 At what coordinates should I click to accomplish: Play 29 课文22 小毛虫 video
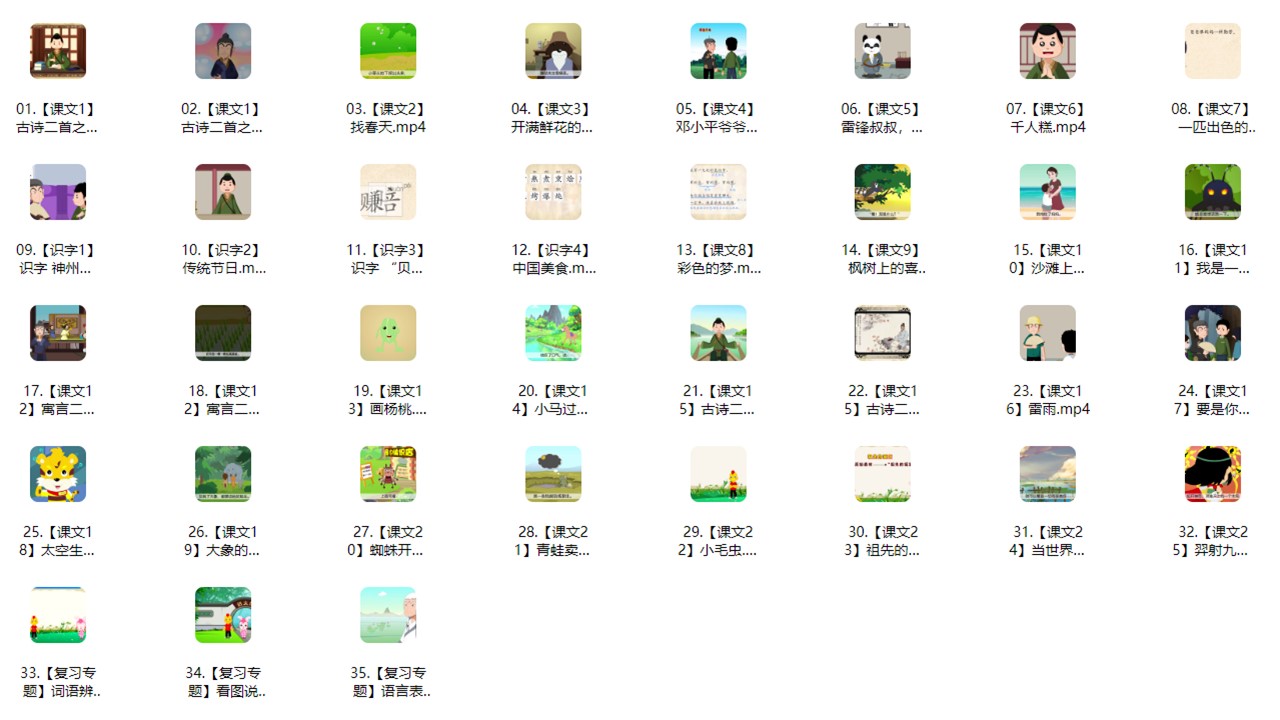point(718,475)
